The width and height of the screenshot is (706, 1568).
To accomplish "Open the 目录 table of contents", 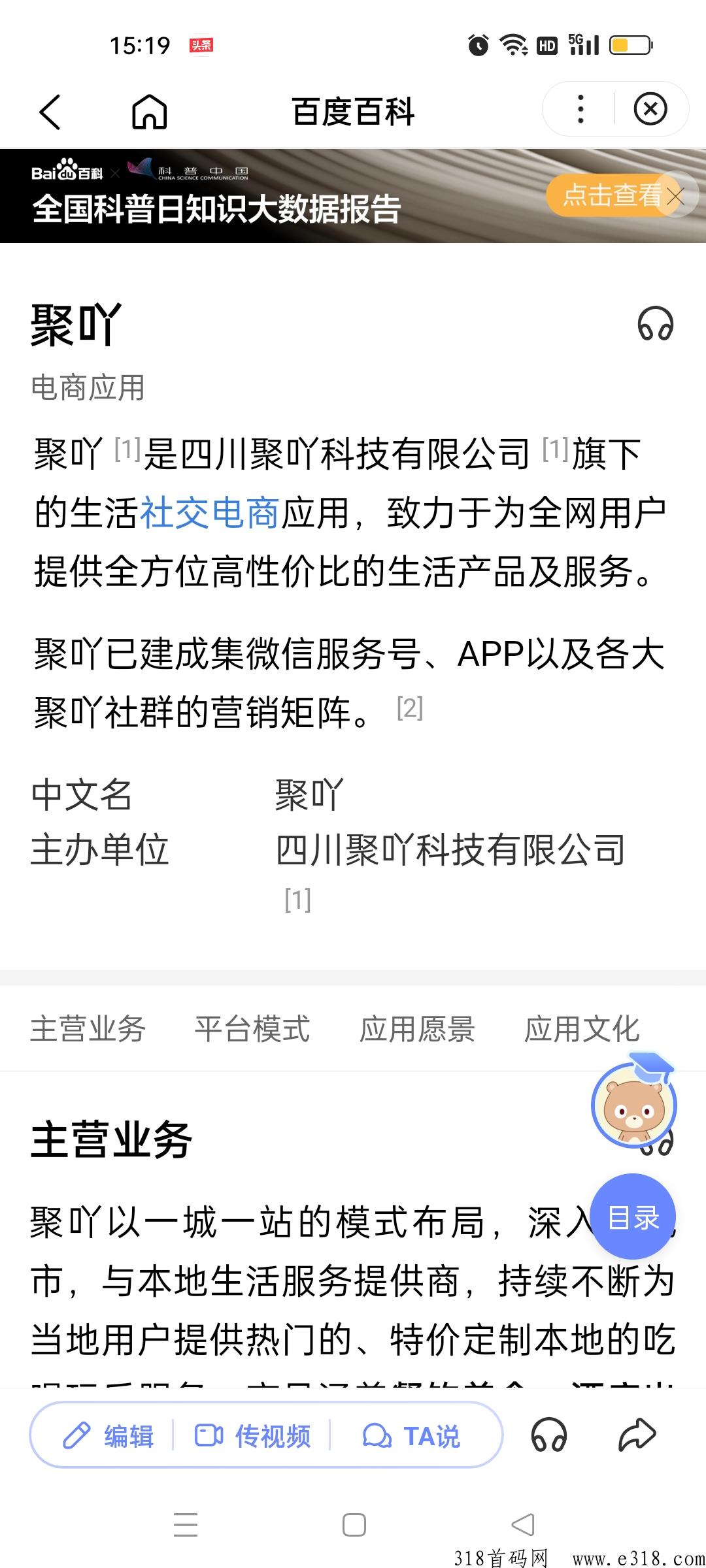I will [x=633, y=1217].
